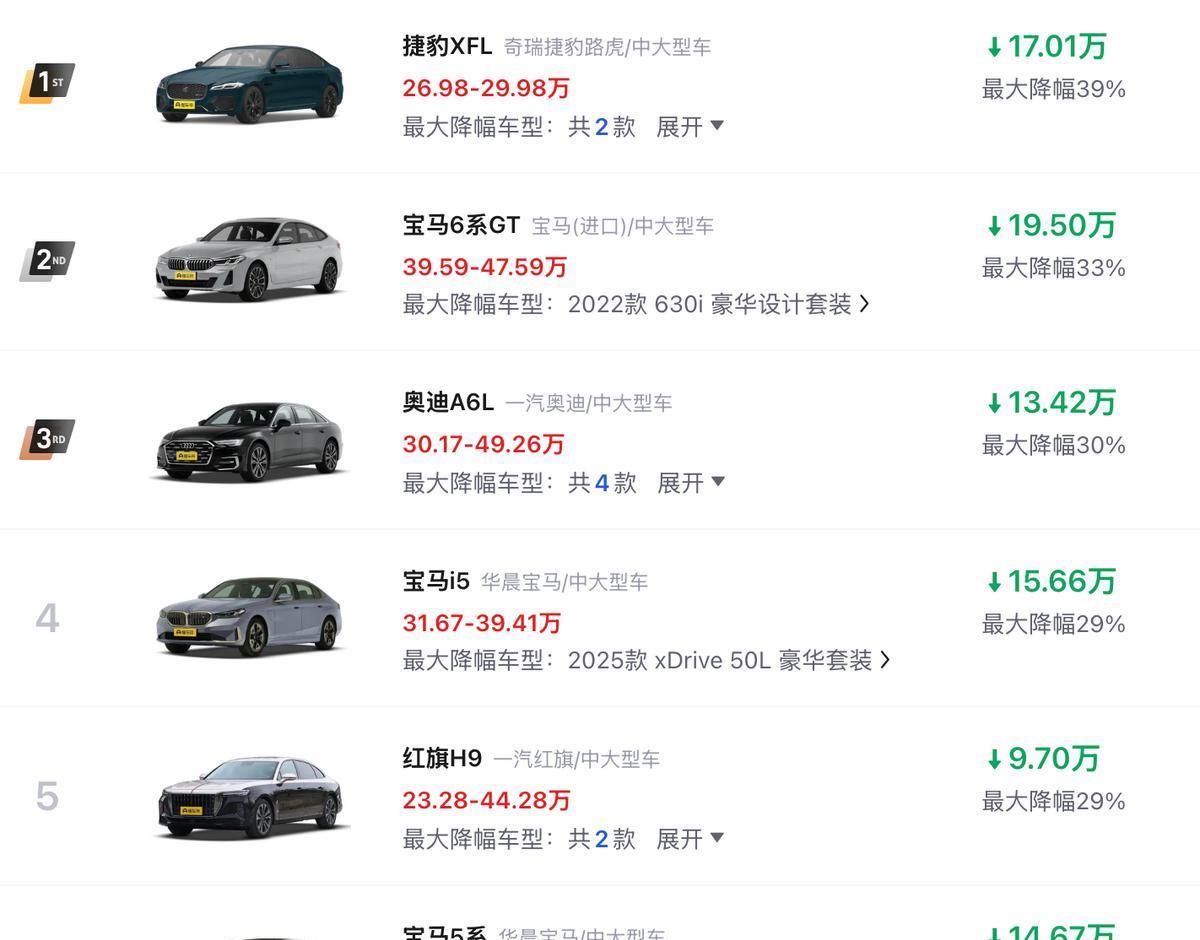
Task: Open the 2022款 630i 豪华设计套装 link
Action: click(718, 304)
